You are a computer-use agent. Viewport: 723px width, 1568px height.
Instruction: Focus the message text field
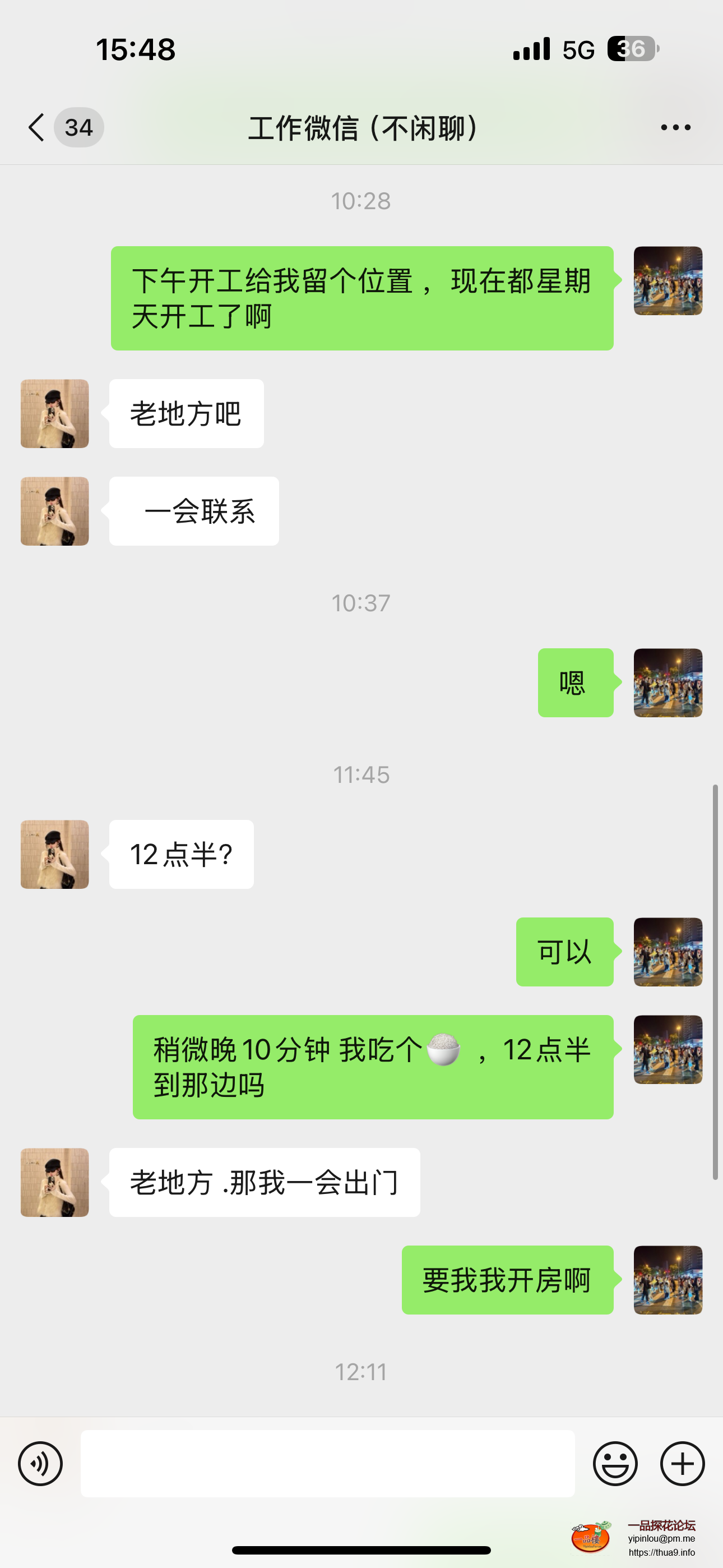(x=327, y=1463)
